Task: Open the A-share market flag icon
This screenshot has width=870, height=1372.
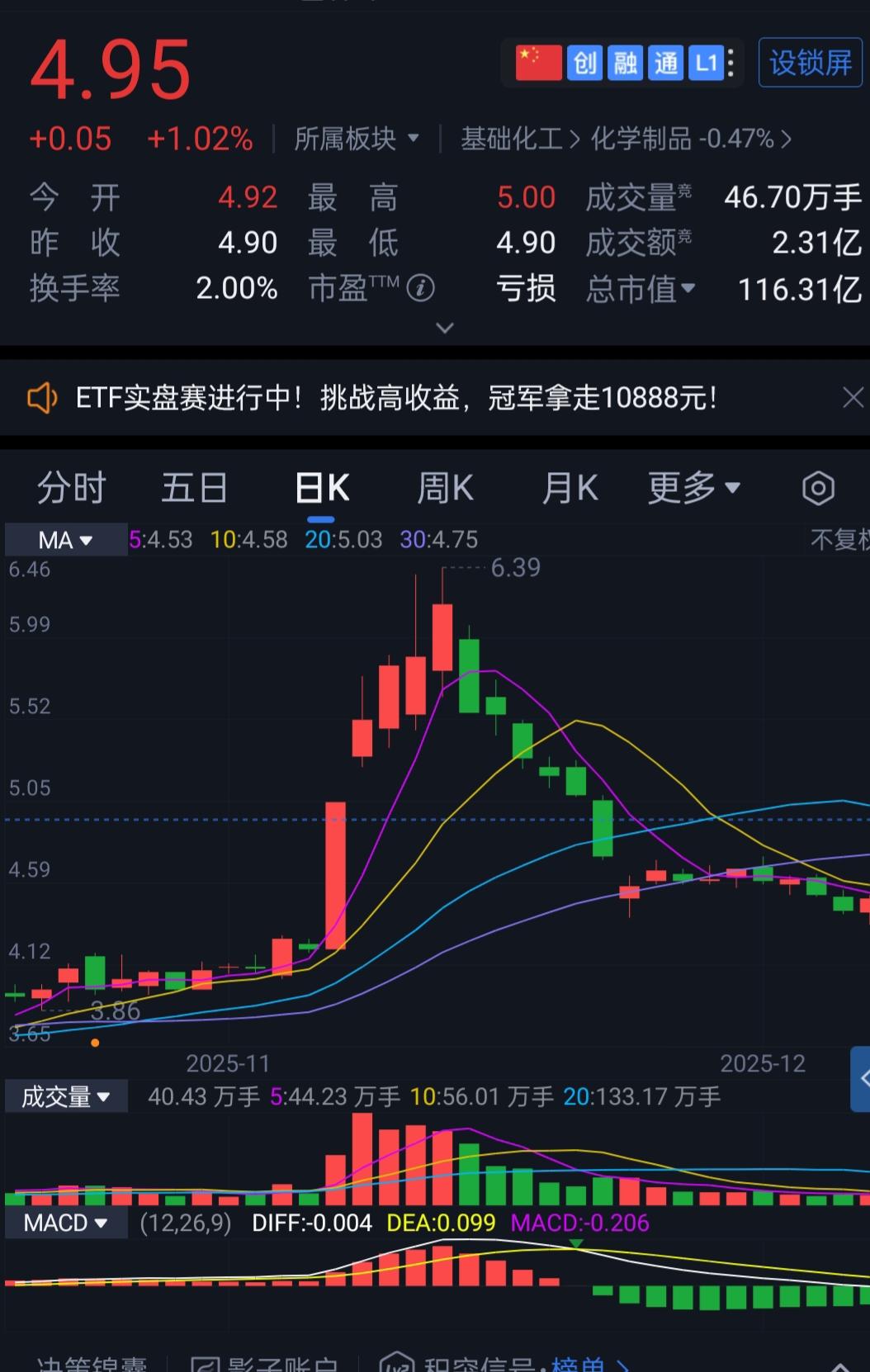Action: (x=538, y=63)
